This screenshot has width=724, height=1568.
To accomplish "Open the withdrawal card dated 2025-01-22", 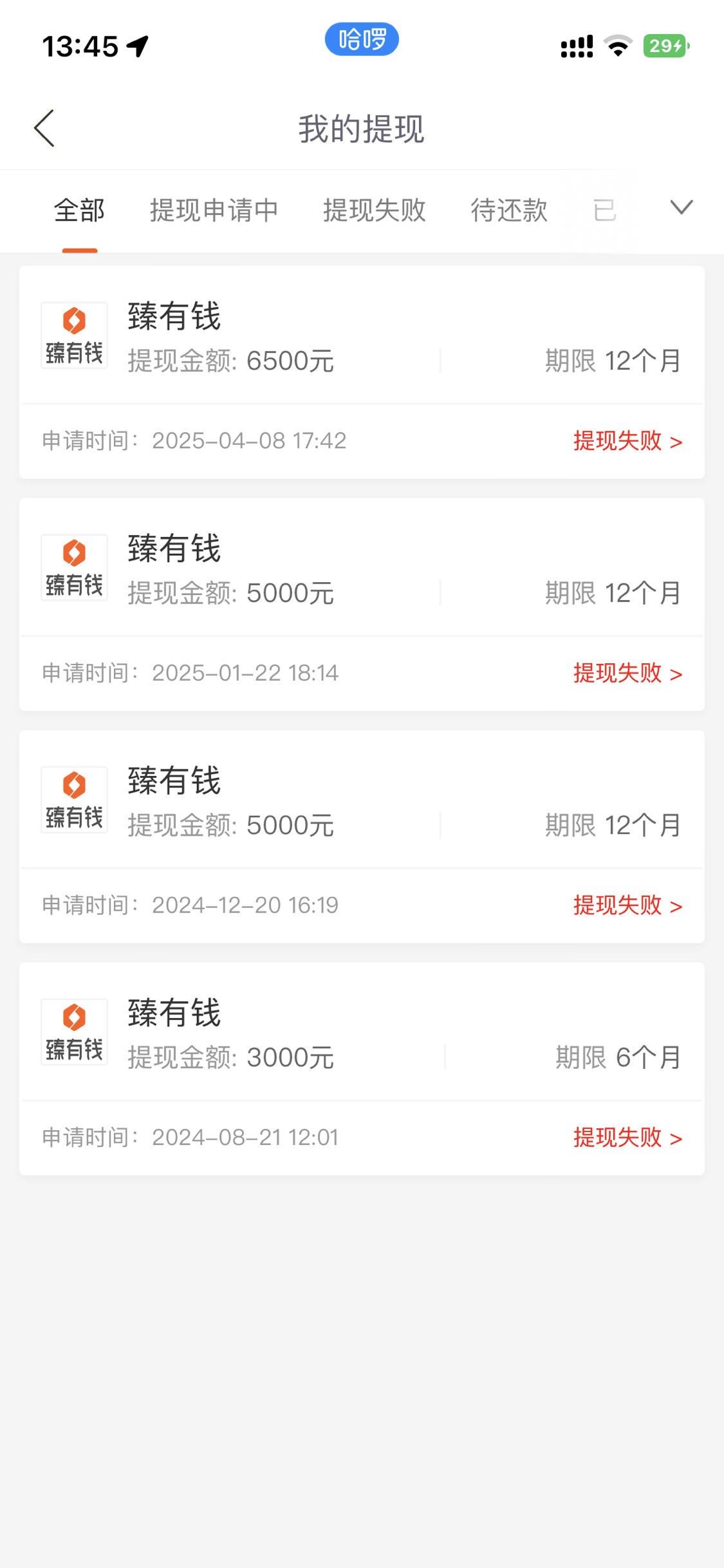I will [x=362, y=605].
